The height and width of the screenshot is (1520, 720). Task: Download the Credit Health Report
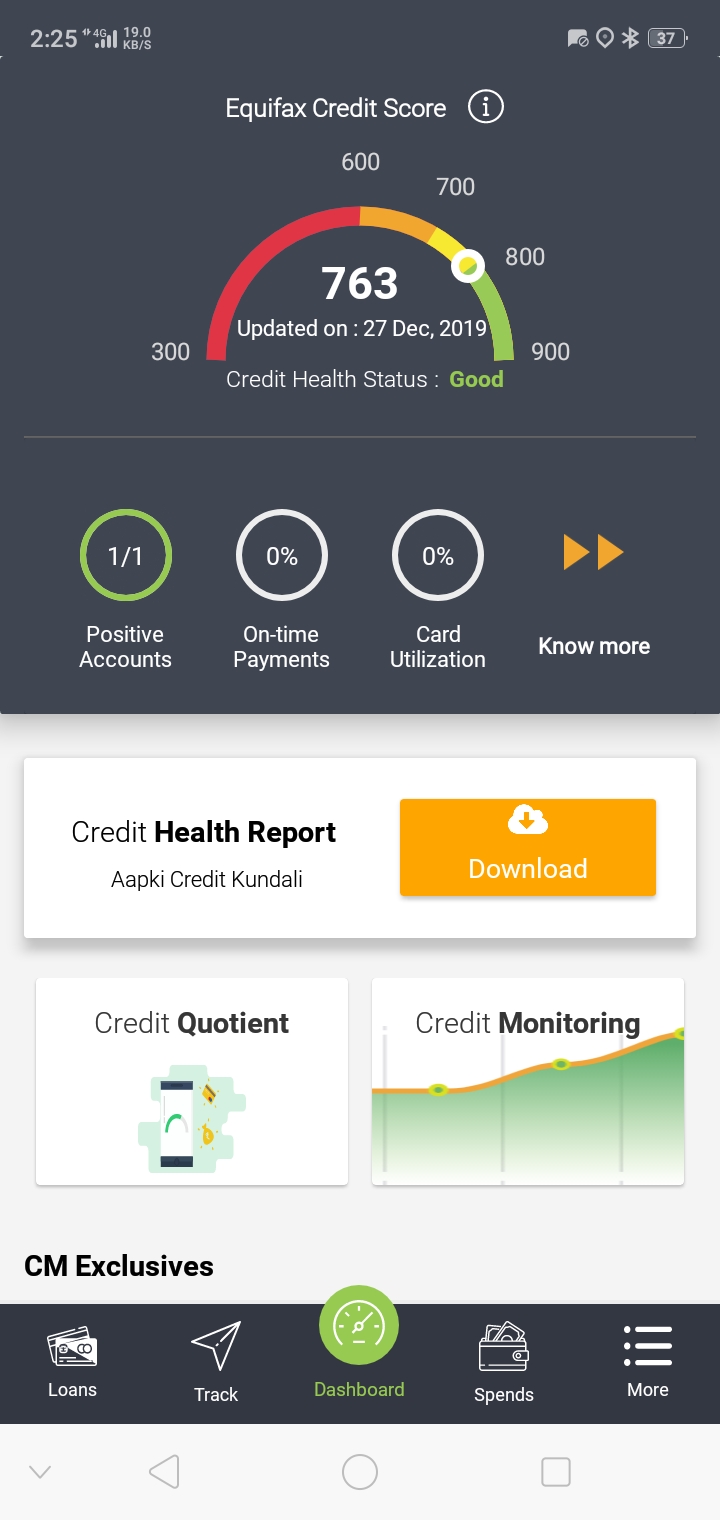coord(528,847)
